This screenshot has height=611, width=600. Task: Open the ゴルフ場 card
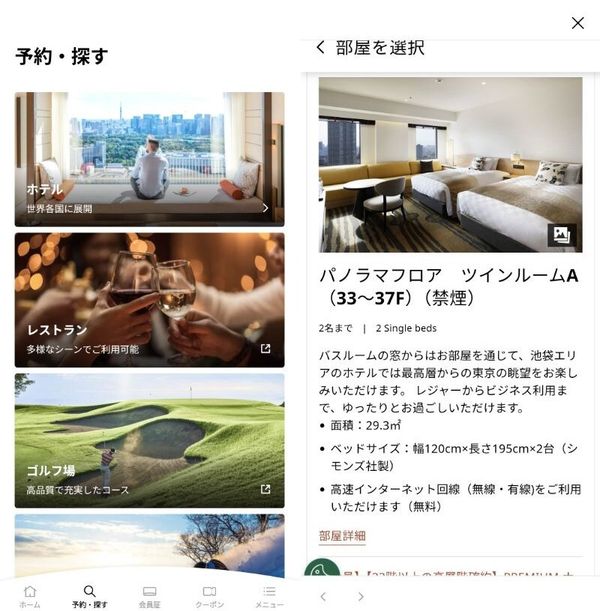tap(150, 440)
